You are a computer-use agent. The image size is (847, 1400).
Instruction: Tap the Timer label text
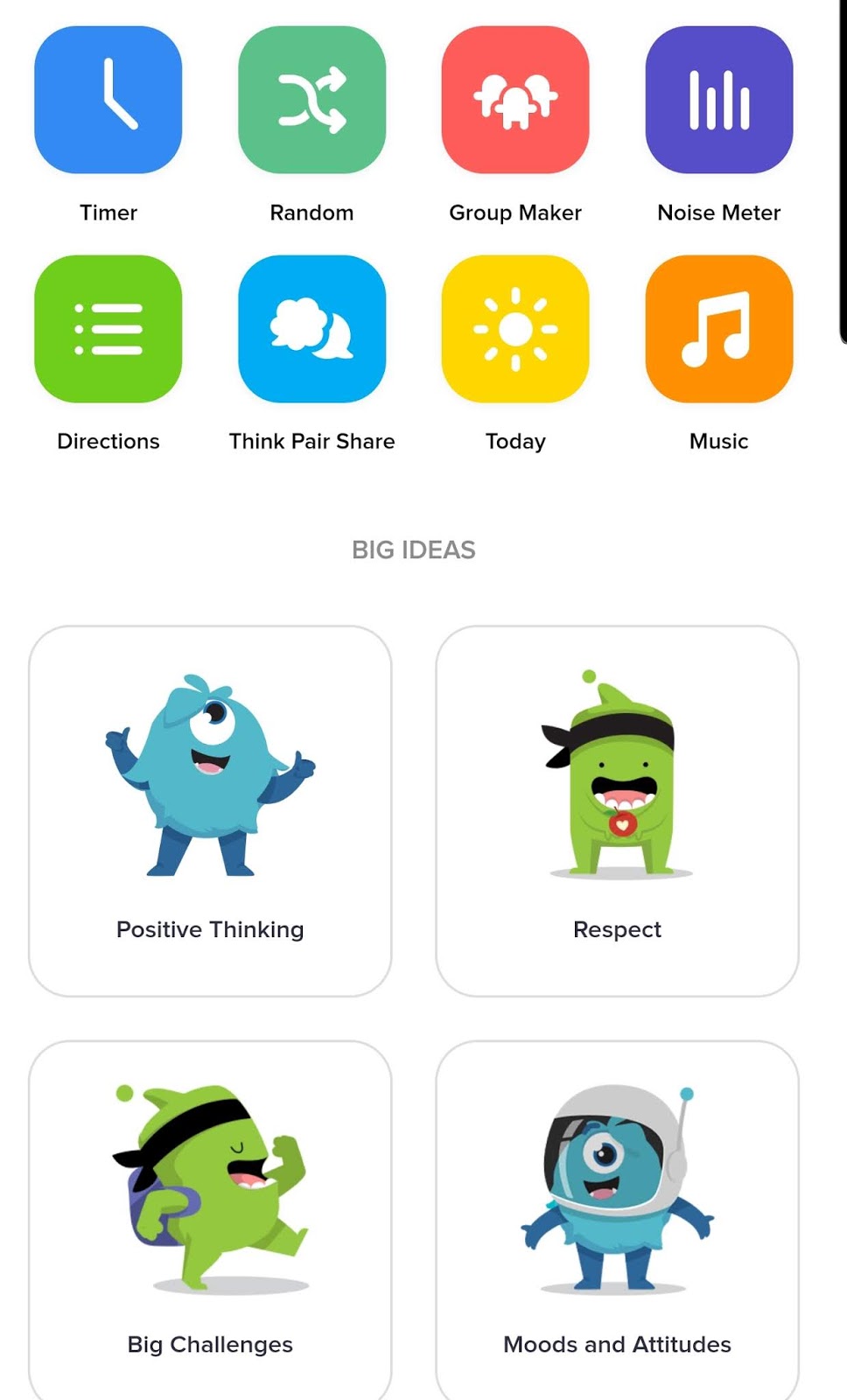[108, 212]
